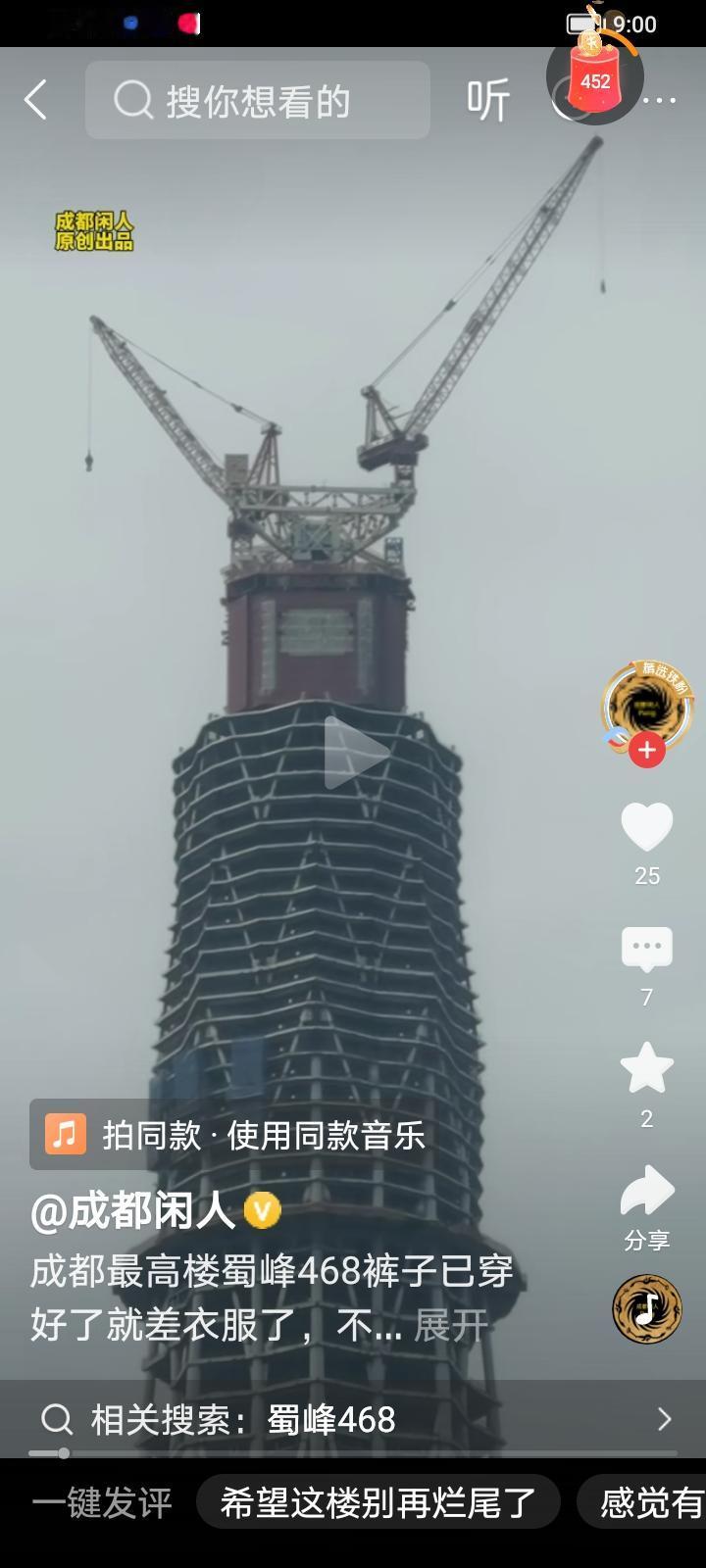Go back with the left arrow
The image size is (706, 1568).
tap(35, 99)
